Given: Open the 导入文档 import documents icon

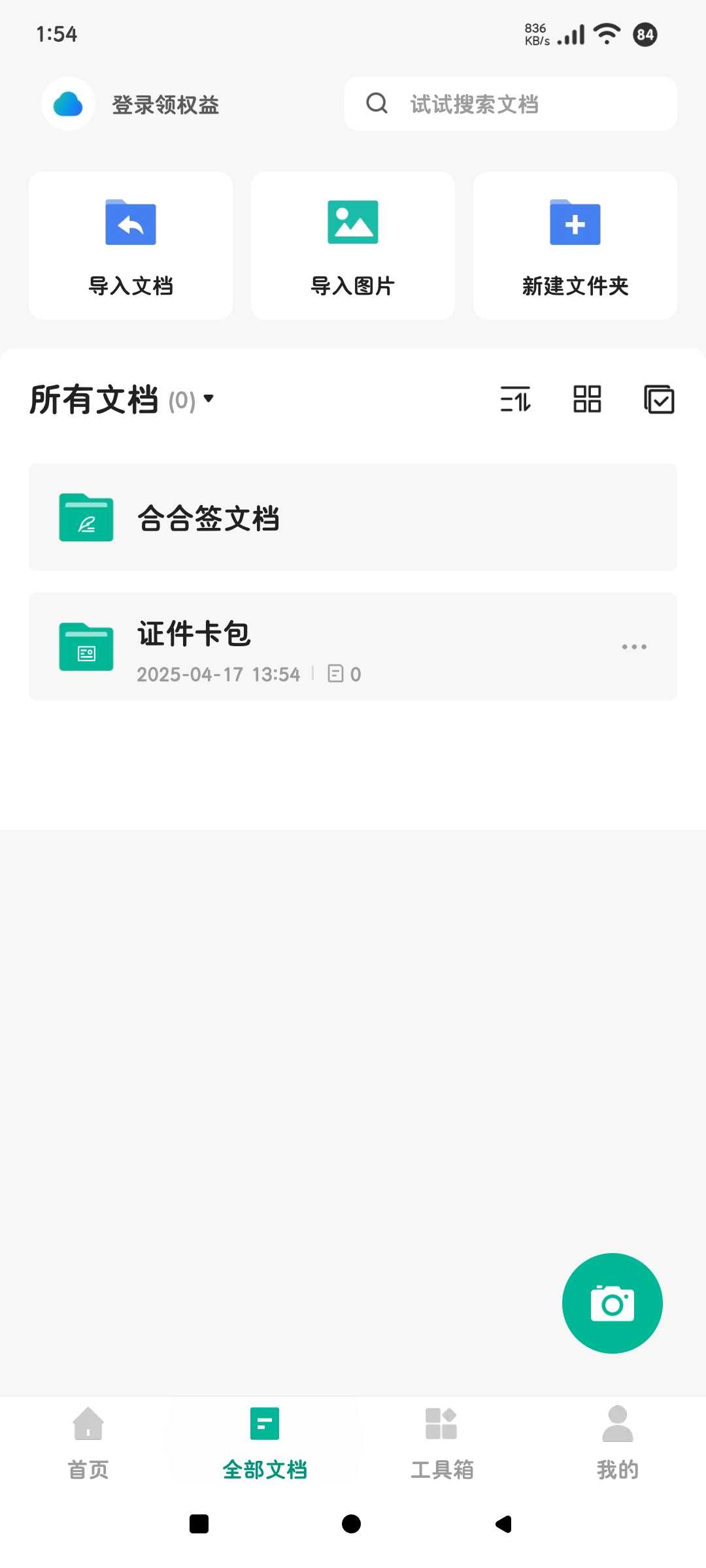Looking at the screenshot, I should 129,222.
